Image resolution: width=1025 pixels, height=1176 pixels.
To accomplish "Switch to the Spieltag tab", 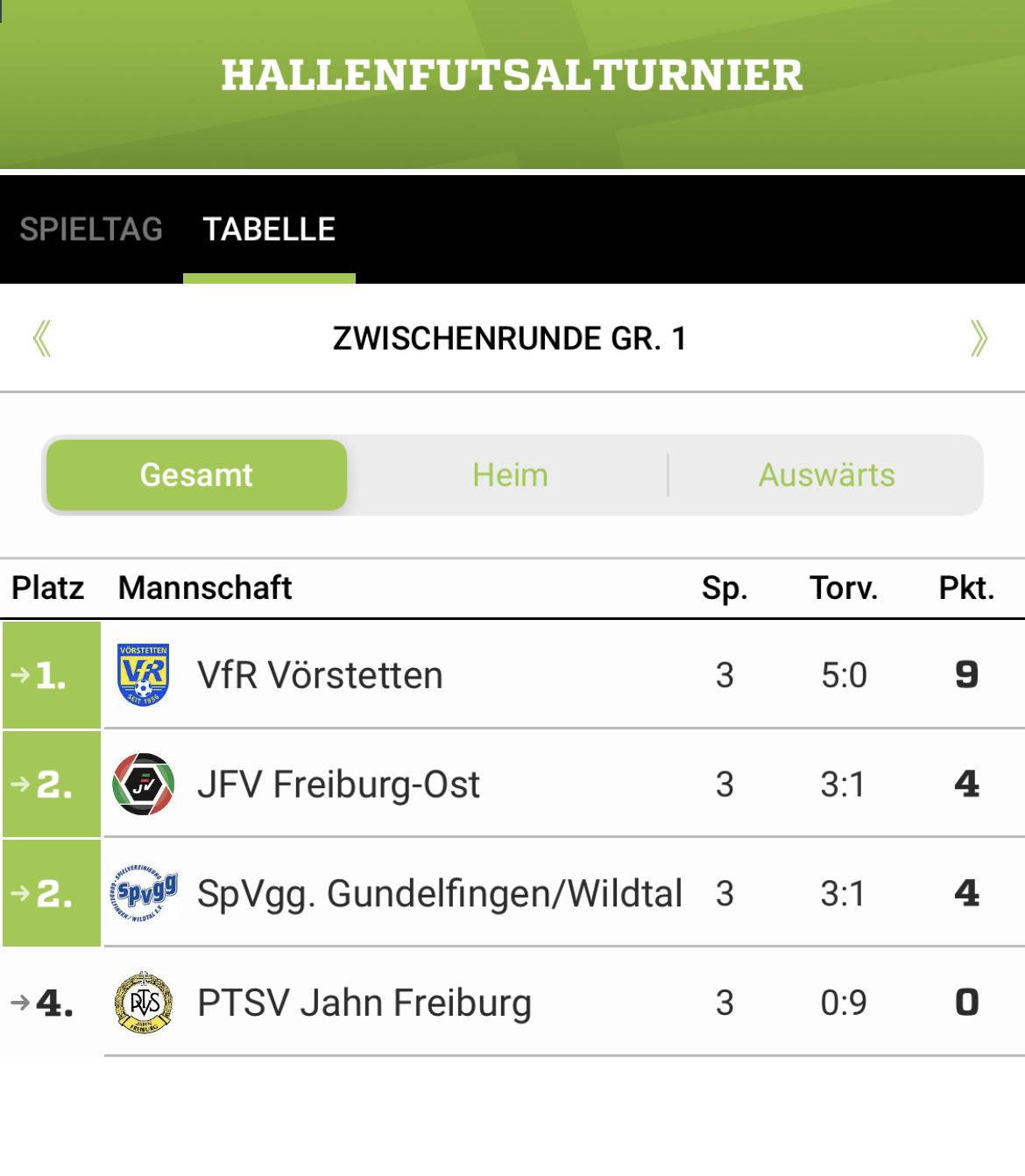I will click(x=91, y=229).
